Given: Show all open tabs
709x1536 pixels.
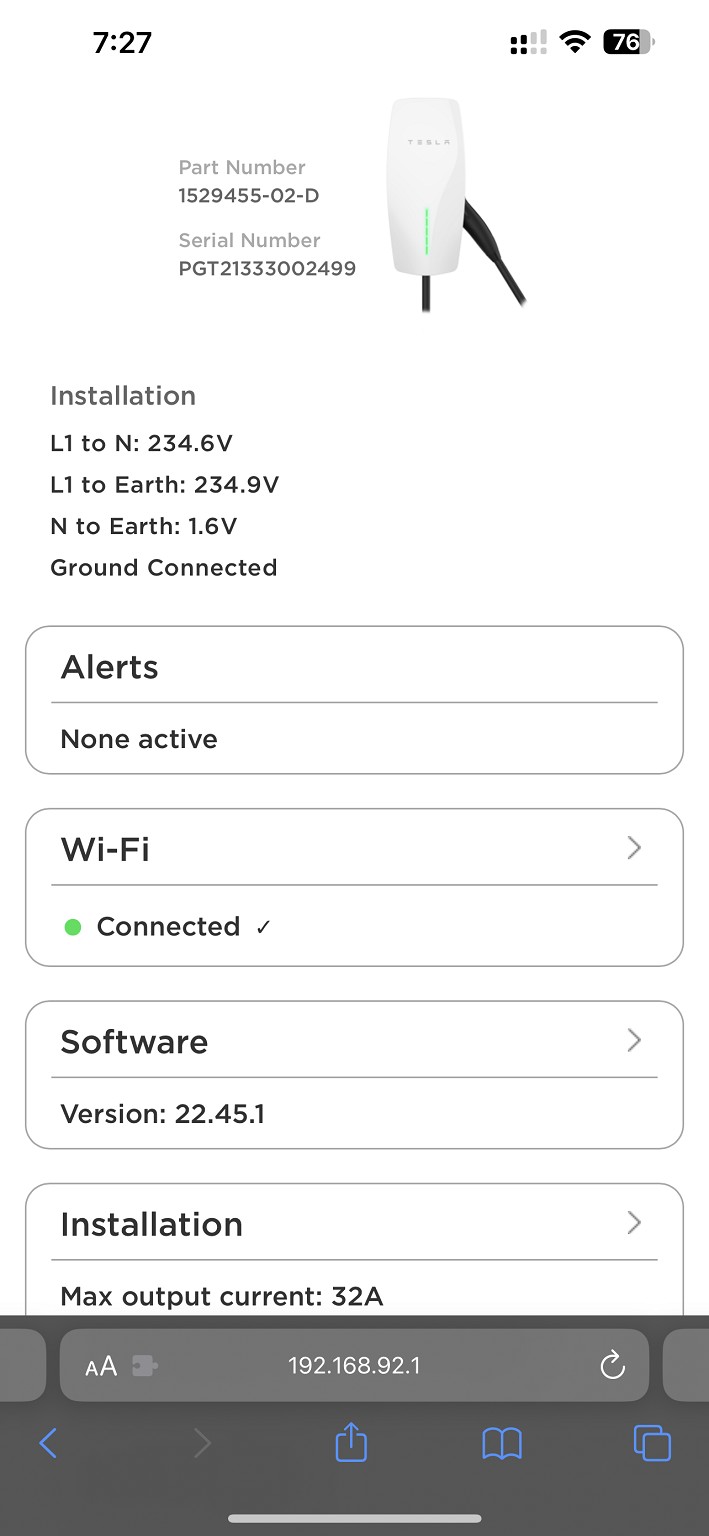Looking at the screenshot, I should pos(652,1443).
